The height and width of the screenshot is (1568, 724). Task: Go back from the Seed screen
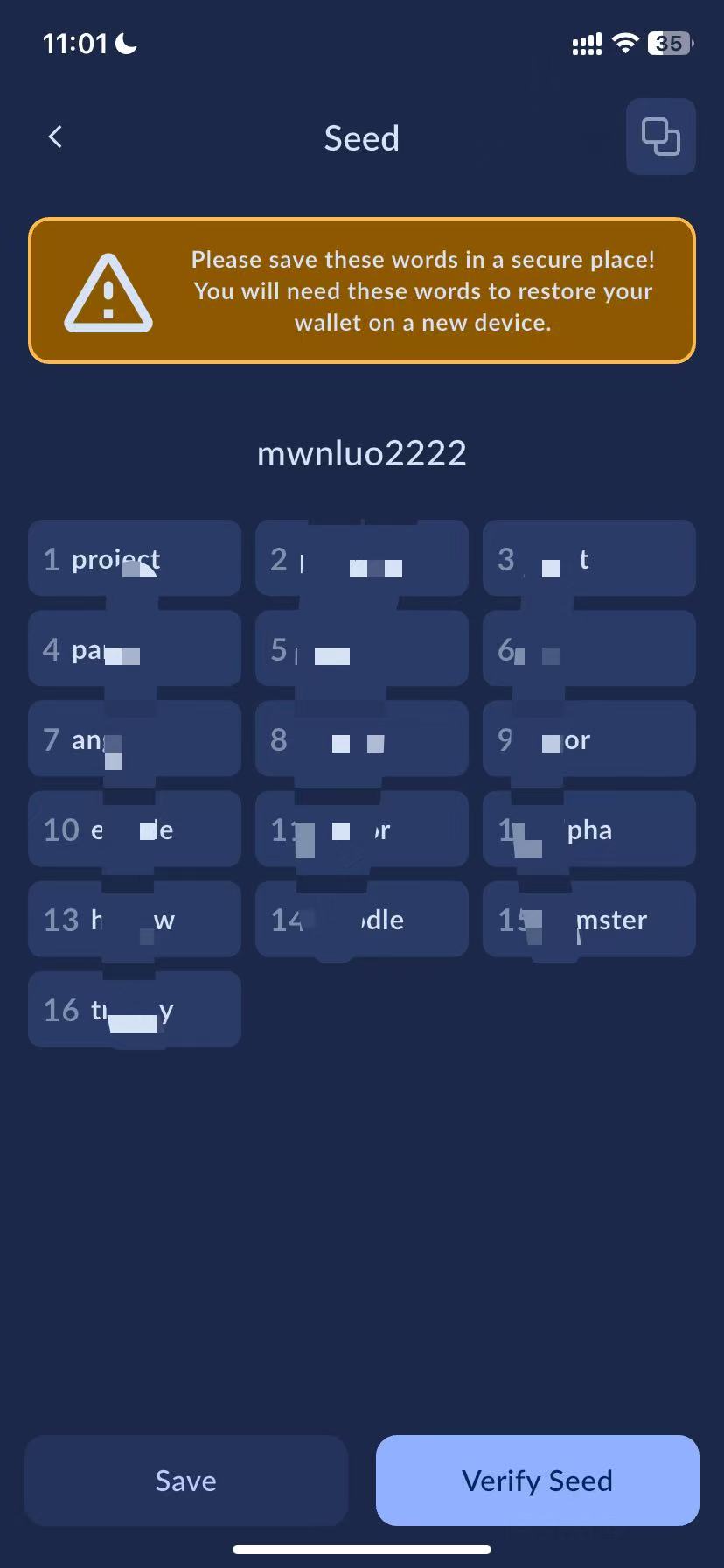click(x=55, y=137)
